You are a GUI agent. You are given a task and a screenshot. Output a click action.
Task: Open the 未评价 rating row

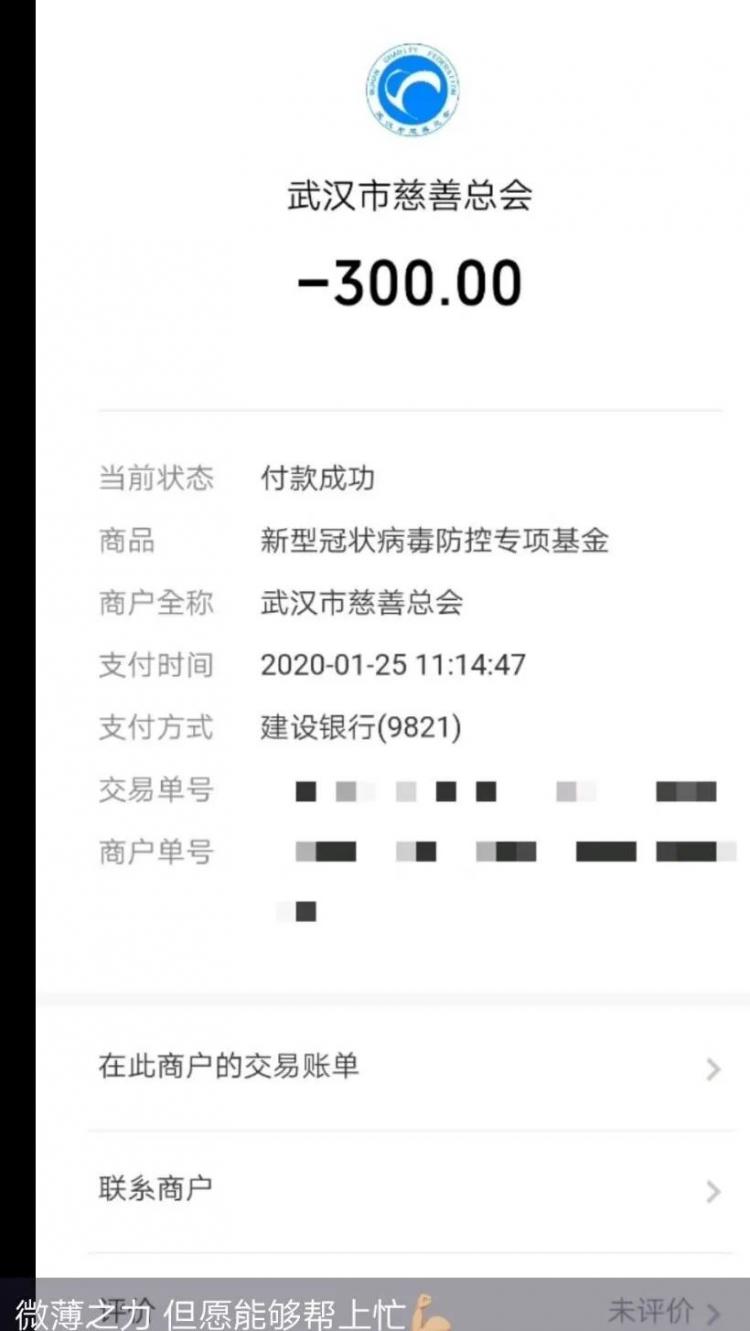point(662,1311)
